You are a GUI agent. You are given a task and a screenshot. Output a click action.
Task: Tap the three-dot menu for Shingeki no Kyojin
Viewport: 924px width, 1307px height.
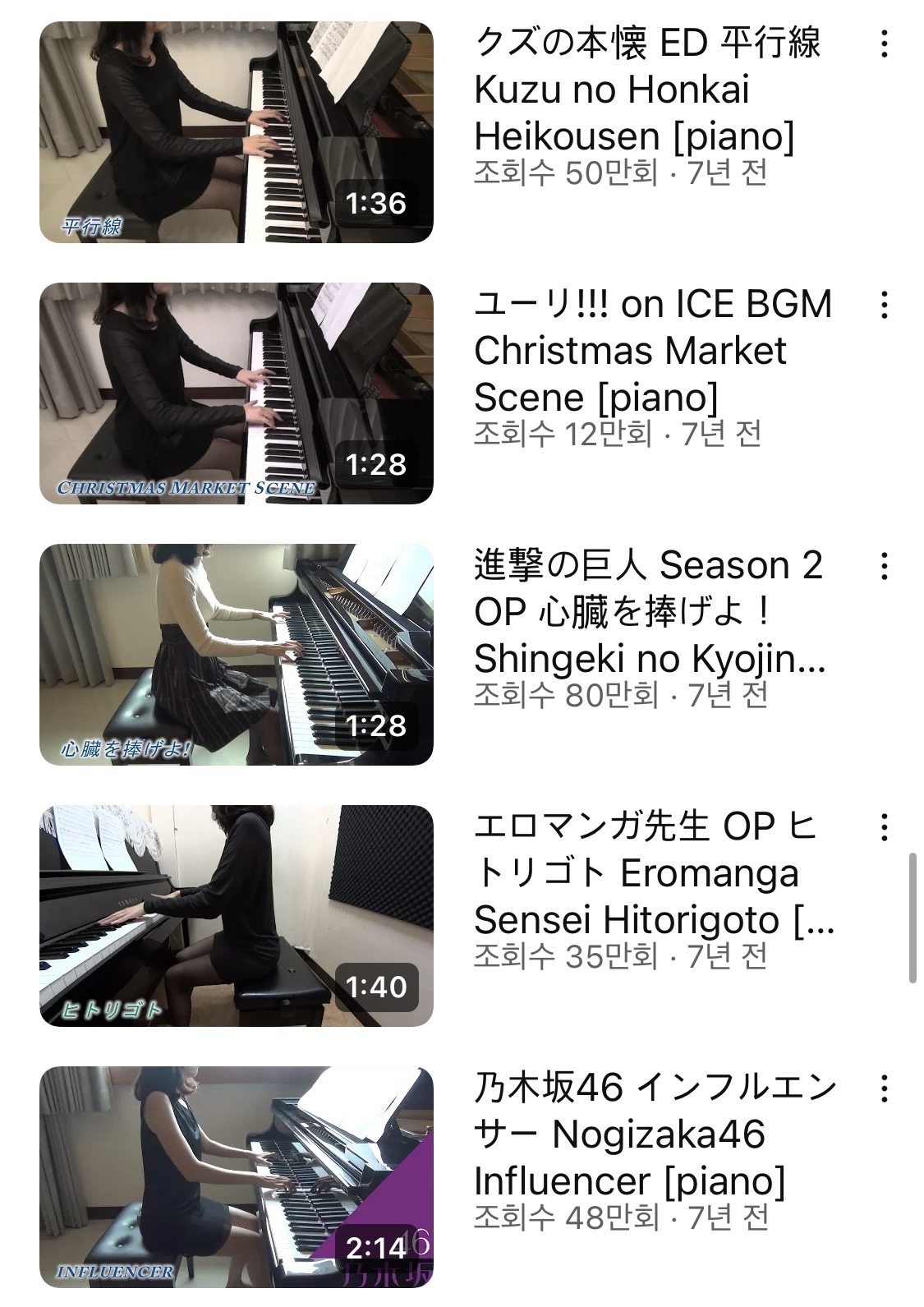(884, 566)
